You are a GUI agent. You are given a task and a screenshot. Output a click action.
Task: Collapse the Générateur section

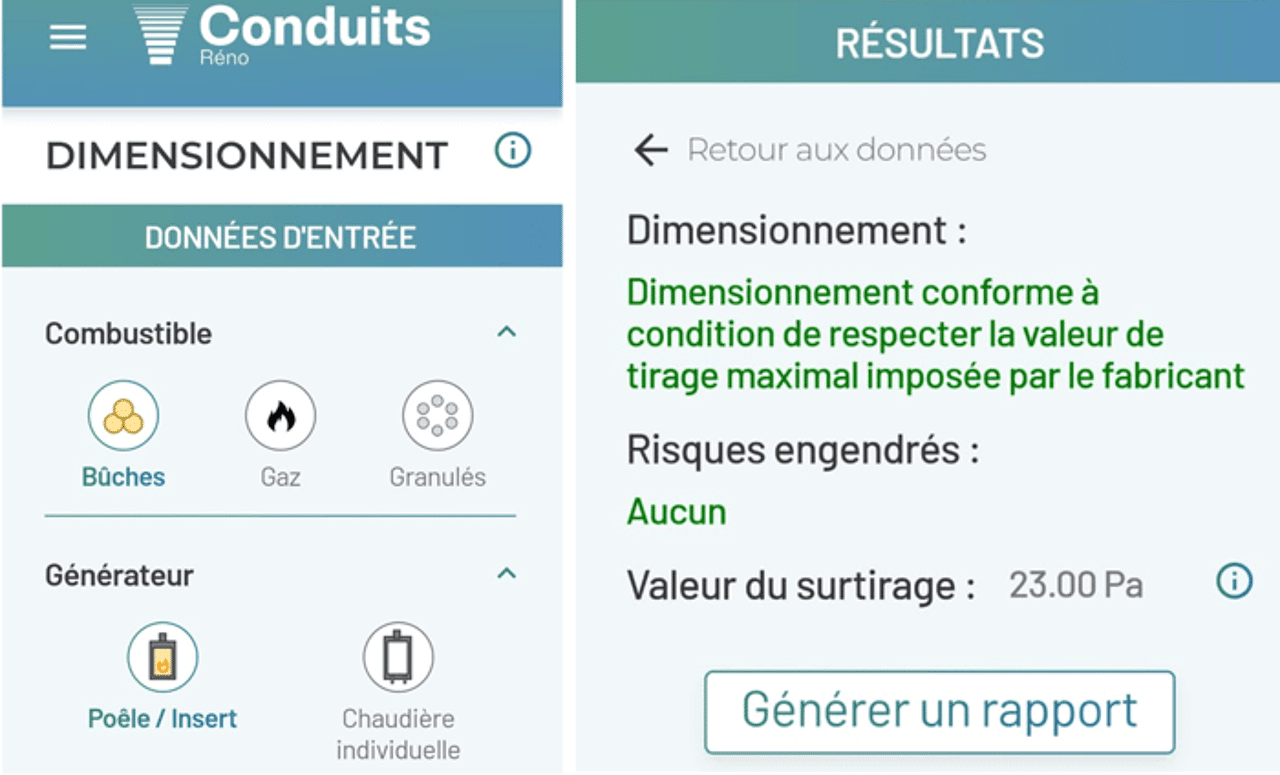(x=507, y=574)
